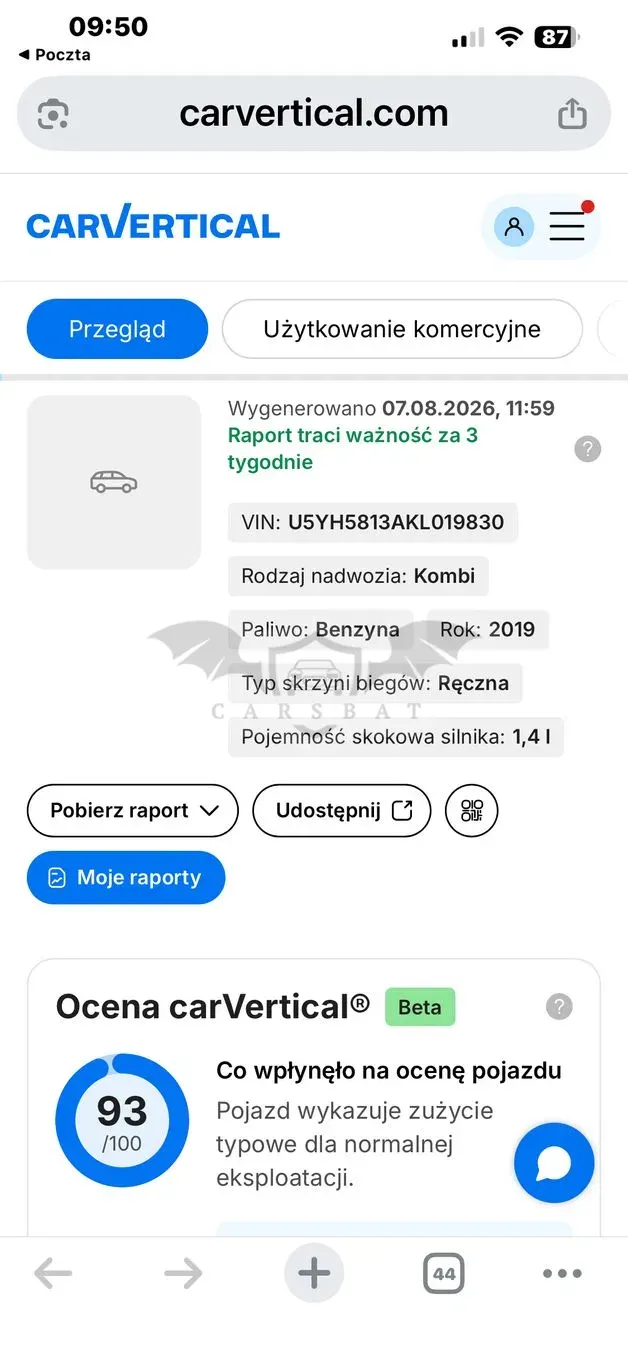628x1360 pixels.
Task: Open Moje raporty
Action: point(126,878)
